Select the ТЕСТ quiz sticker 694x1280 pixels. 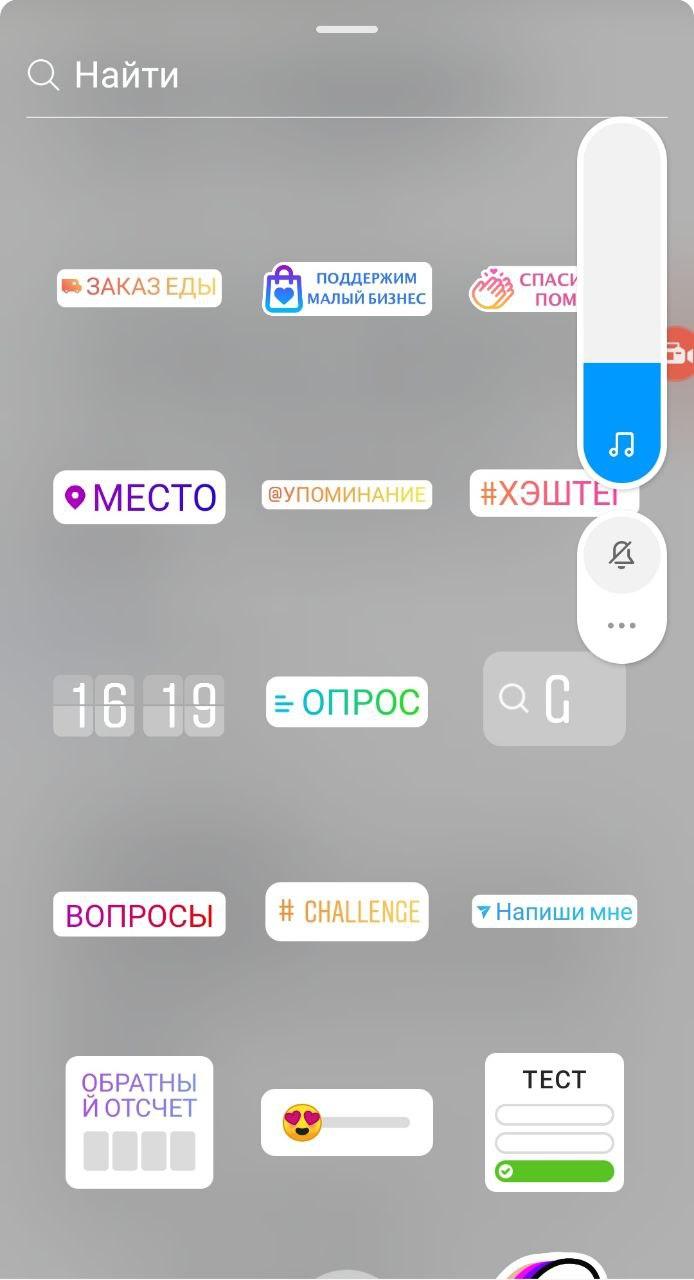tap(554, 1122)
